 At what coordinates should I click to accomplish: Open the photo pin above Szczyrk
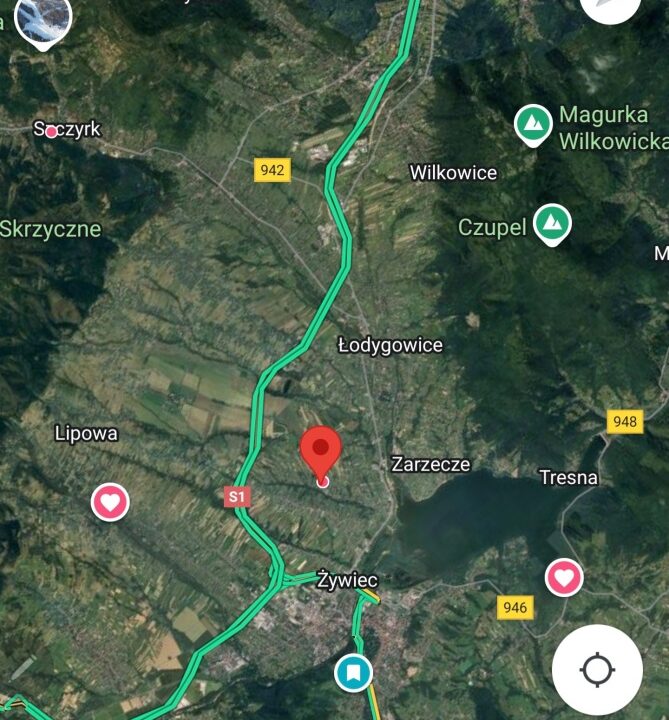click(42, 20)
